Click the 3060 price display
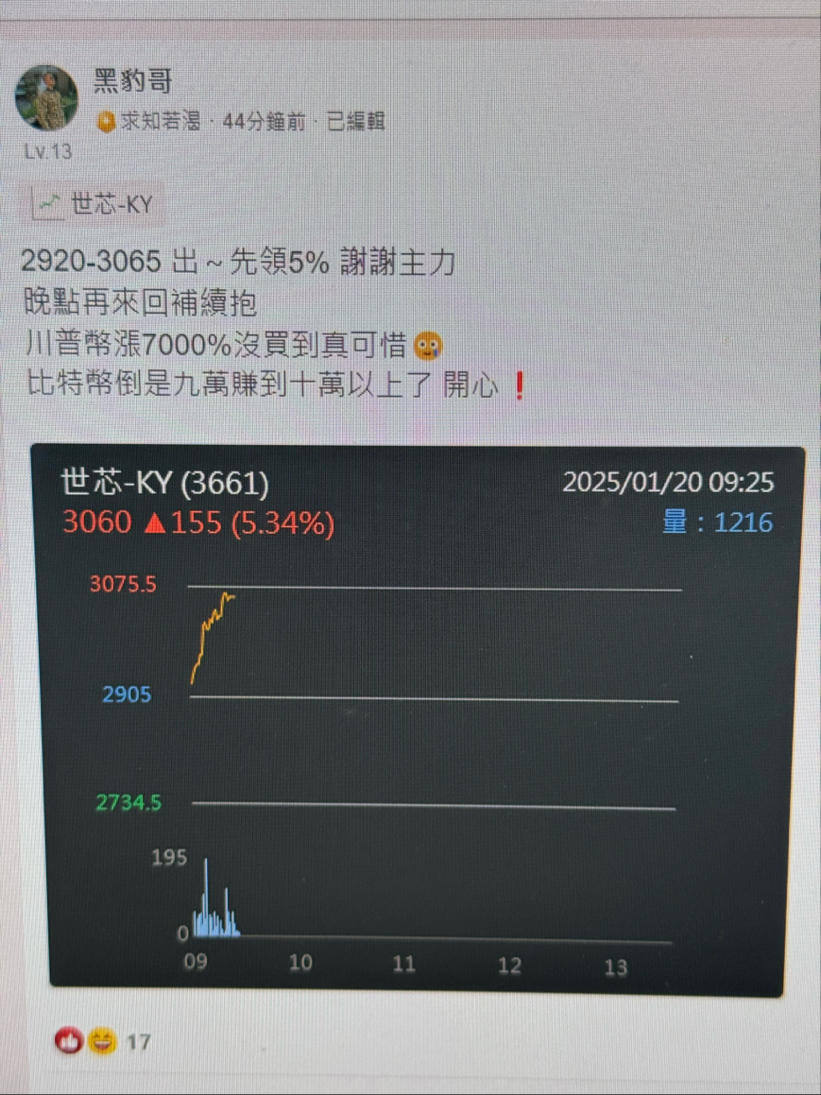821x1095 pixels. (96, 522)
